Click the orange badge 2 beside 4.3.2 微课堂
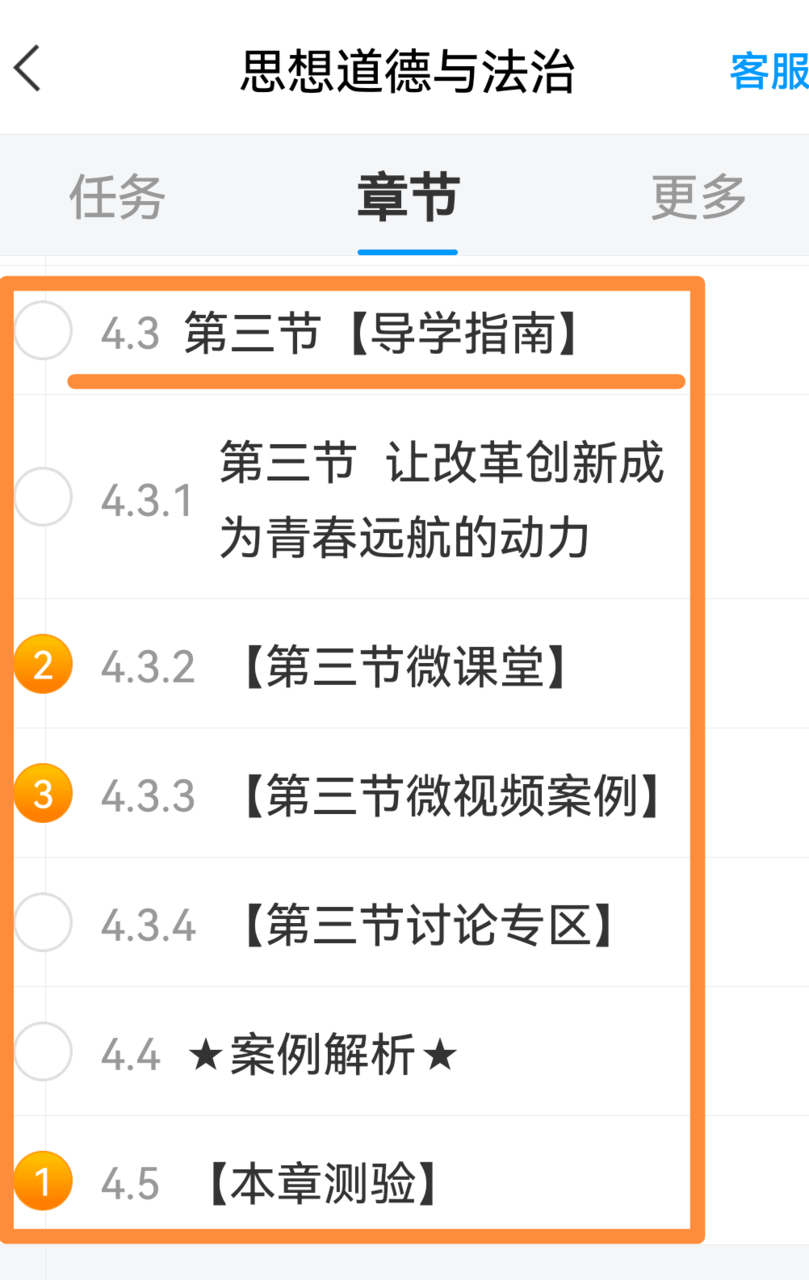This screenshot has height=1280, width=809. (43, 663)
